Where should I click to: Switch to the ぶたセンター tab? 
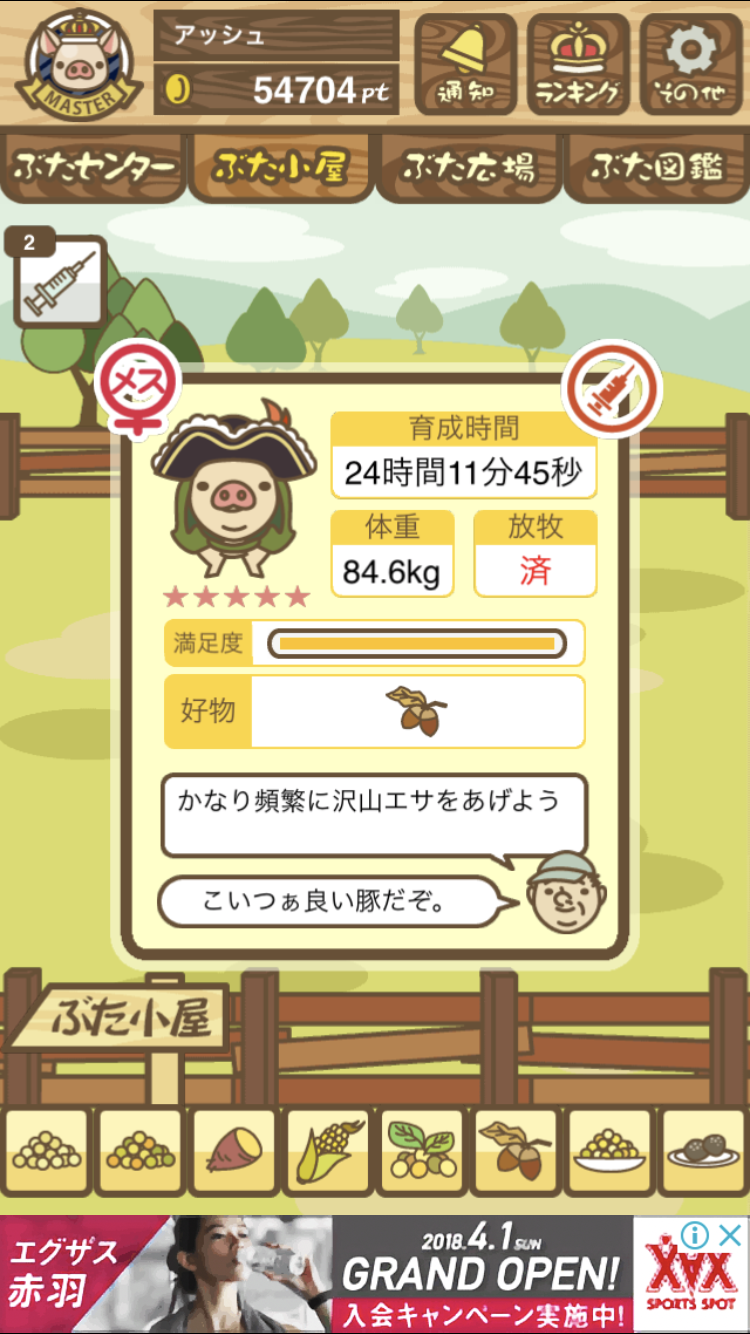pos(95,168)
